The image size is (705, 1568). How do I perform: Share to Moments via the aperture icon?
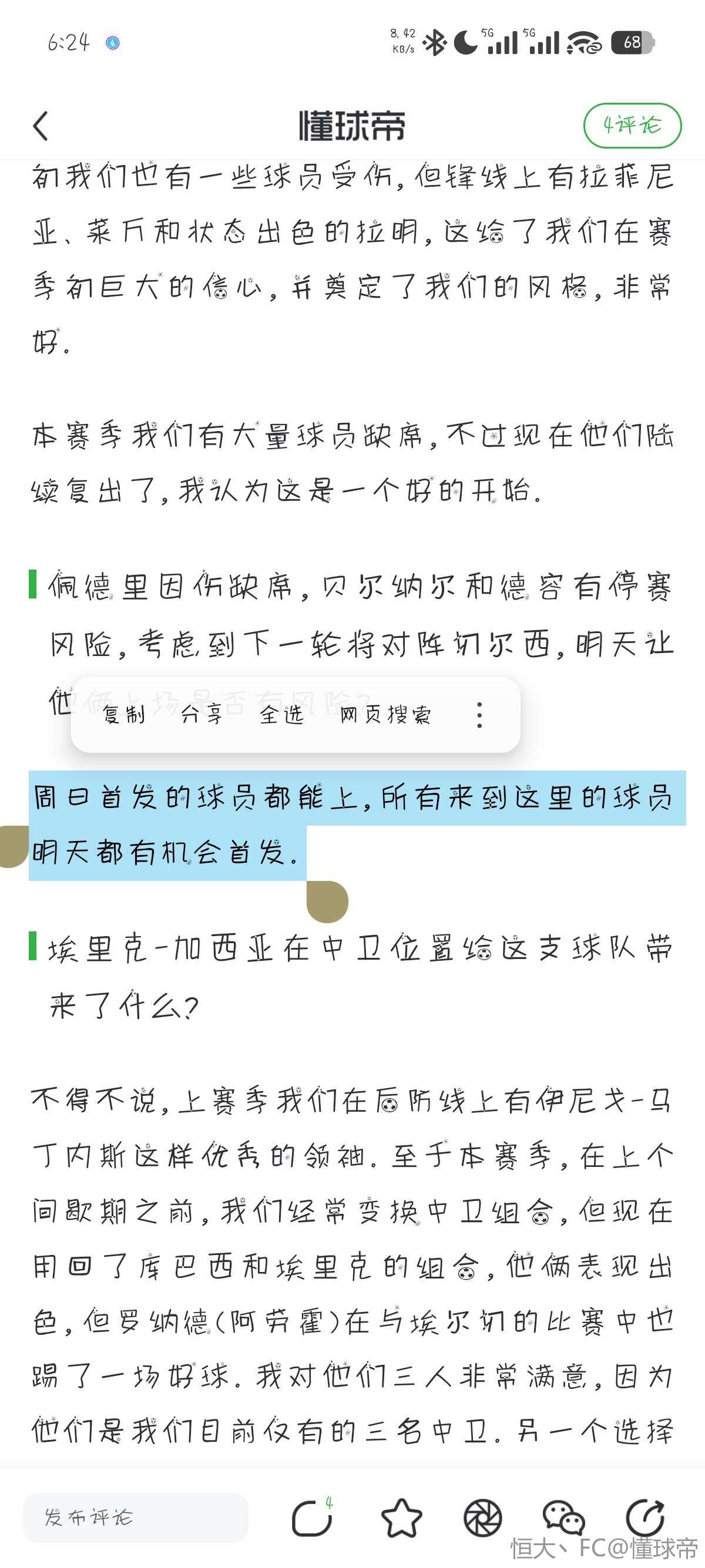pyautogui.click(x=482, y=1518)
